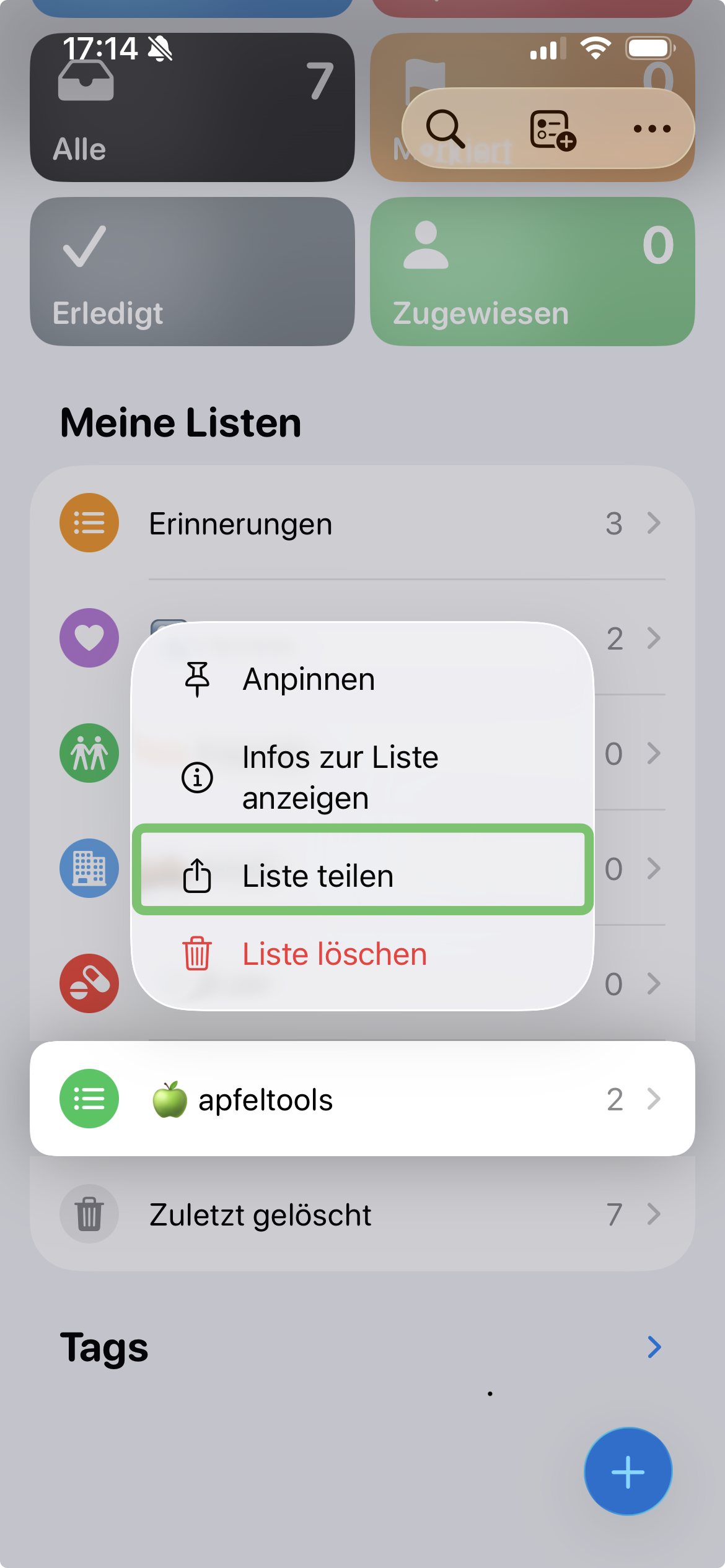Open the Erledigt smart list card
This screenshot has height=1568, width=725.
(192, 271)
